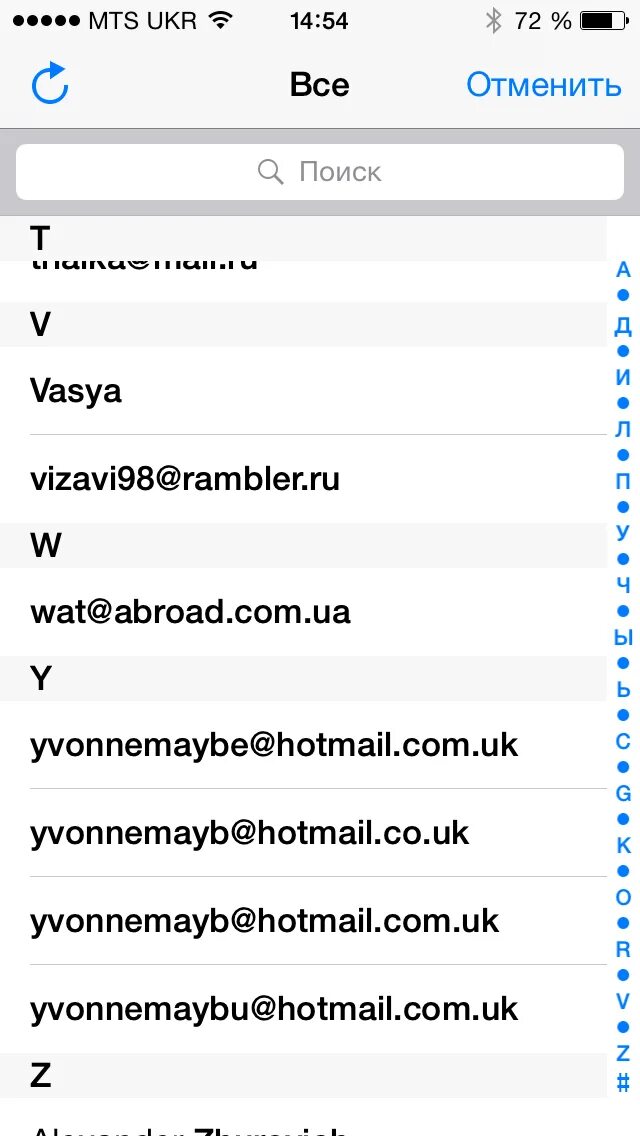
Task: Jump to # section in index
Action: (623, 1082)
